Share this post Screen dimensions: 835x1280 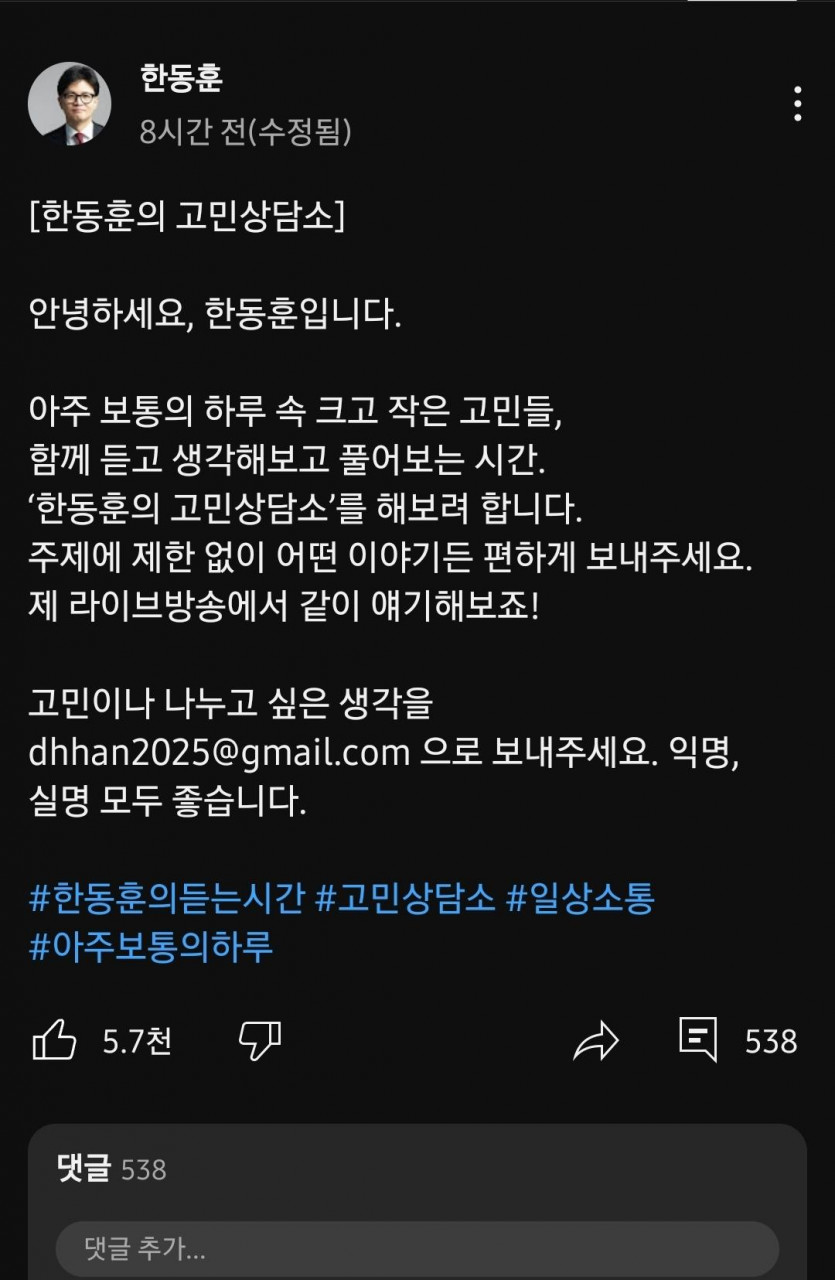[x=596, y=1041]
